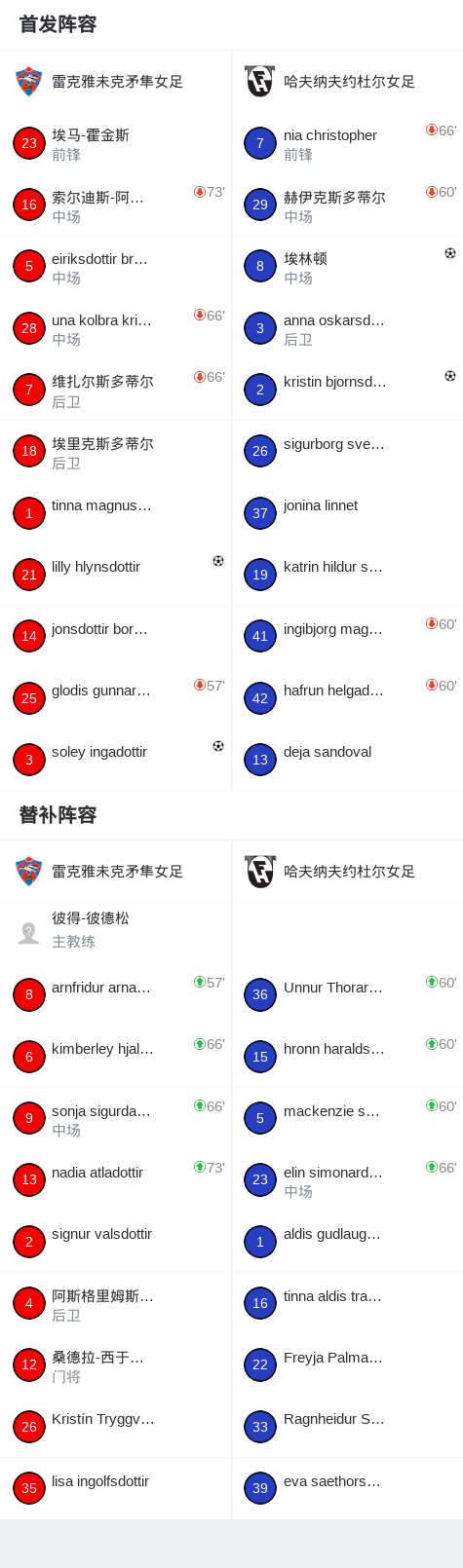Select jonina linnet number 37

[x=347, y=513]
